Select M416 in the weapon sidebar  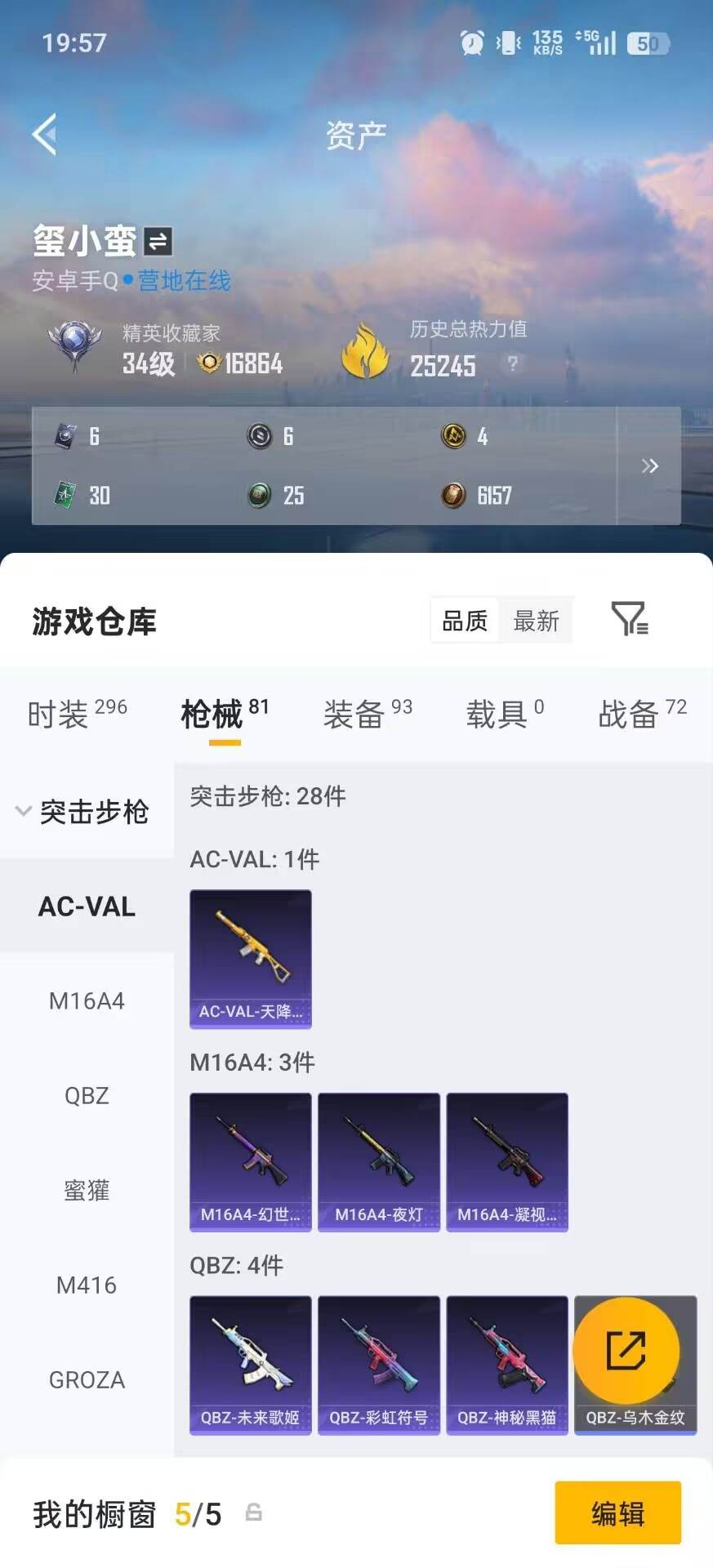click(87, 1285)
